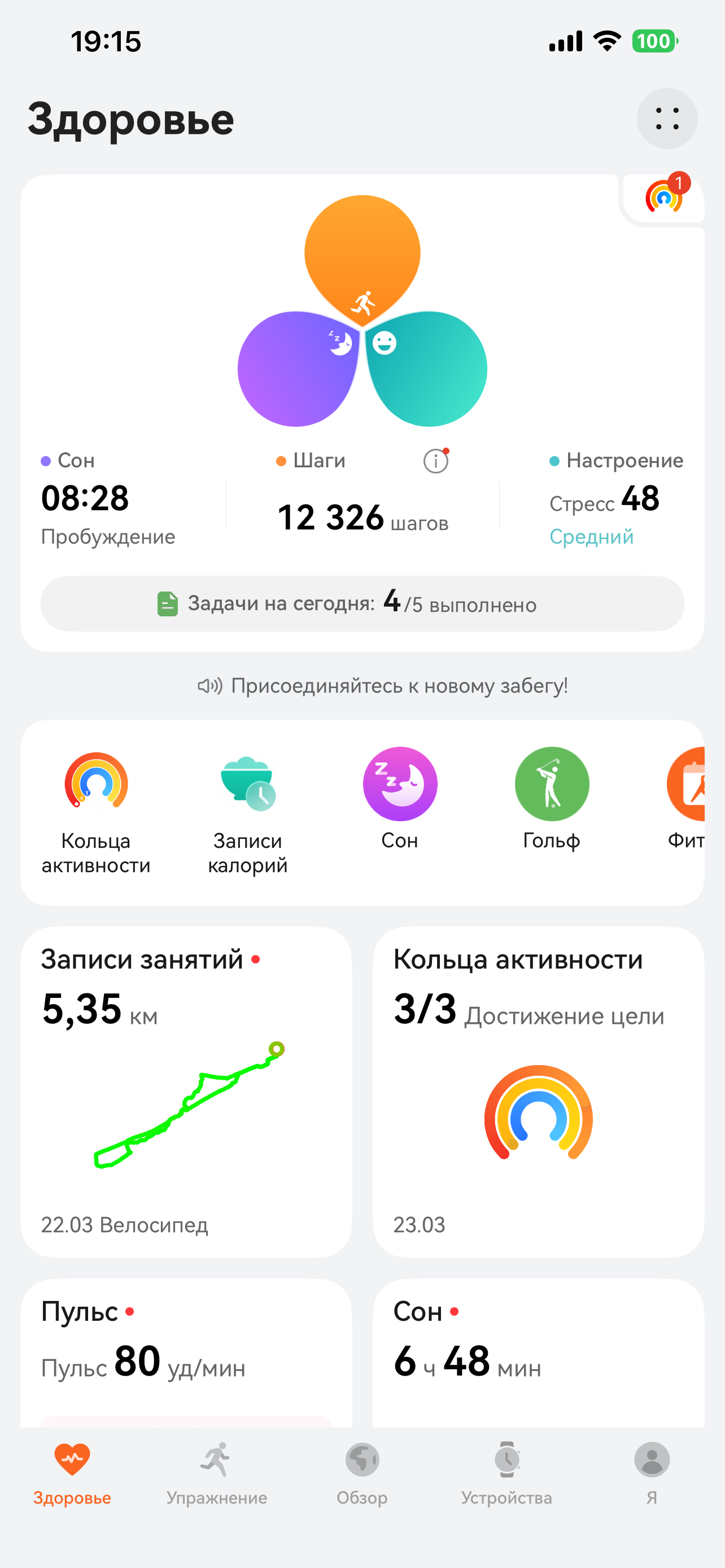
Task: Select the Здоровье tab
Action: point(72,1470)
